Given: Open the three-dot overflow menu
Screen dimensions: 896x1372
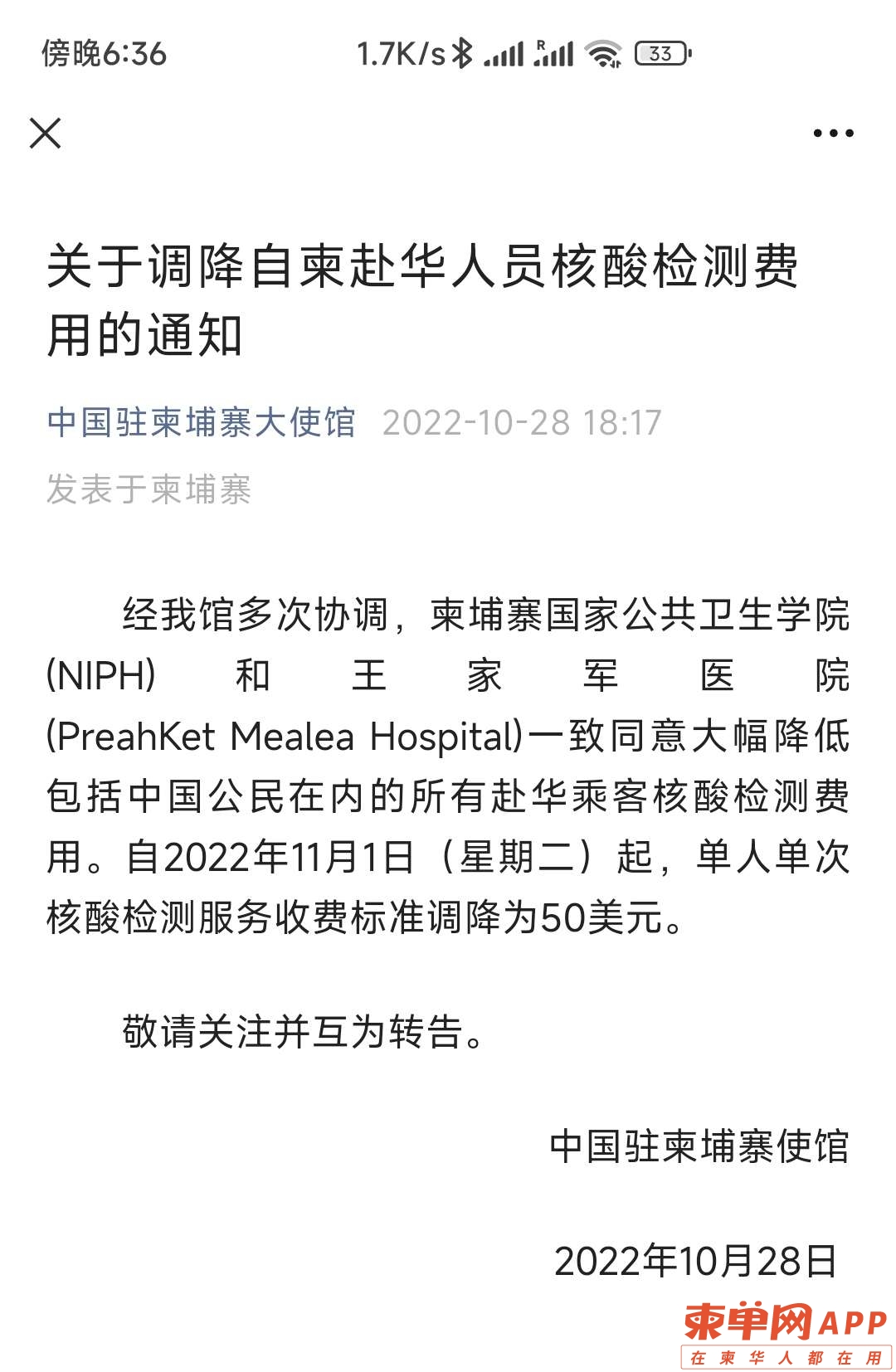Looking at the screenshot, I should 833,133.
